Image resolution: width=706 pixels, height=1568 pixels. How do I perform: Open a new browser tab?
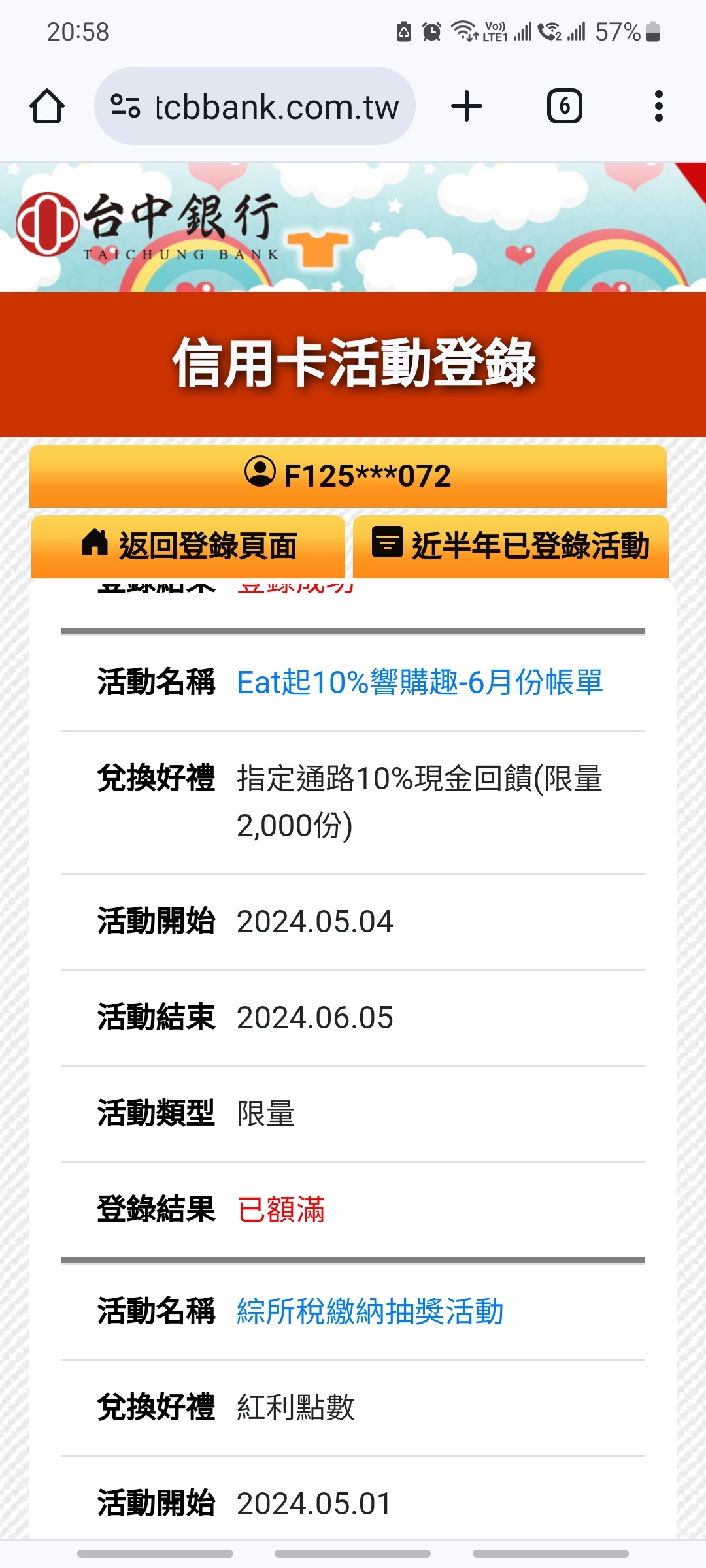click(467, 106)
